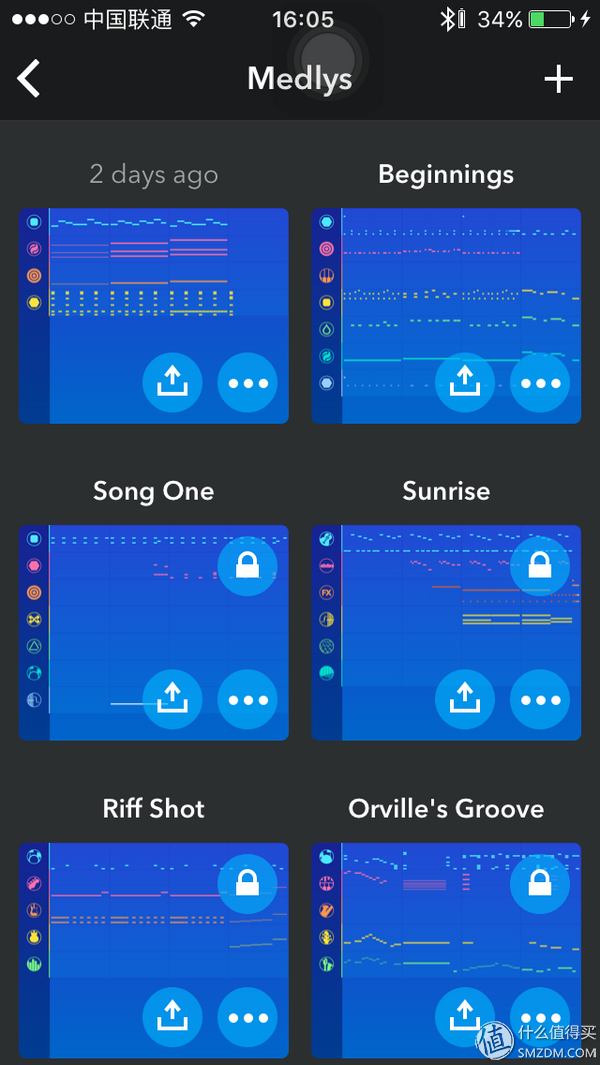The height and width of the screenshot is (1065, 600).
Task: Share the Song One project
Action: 172,700
